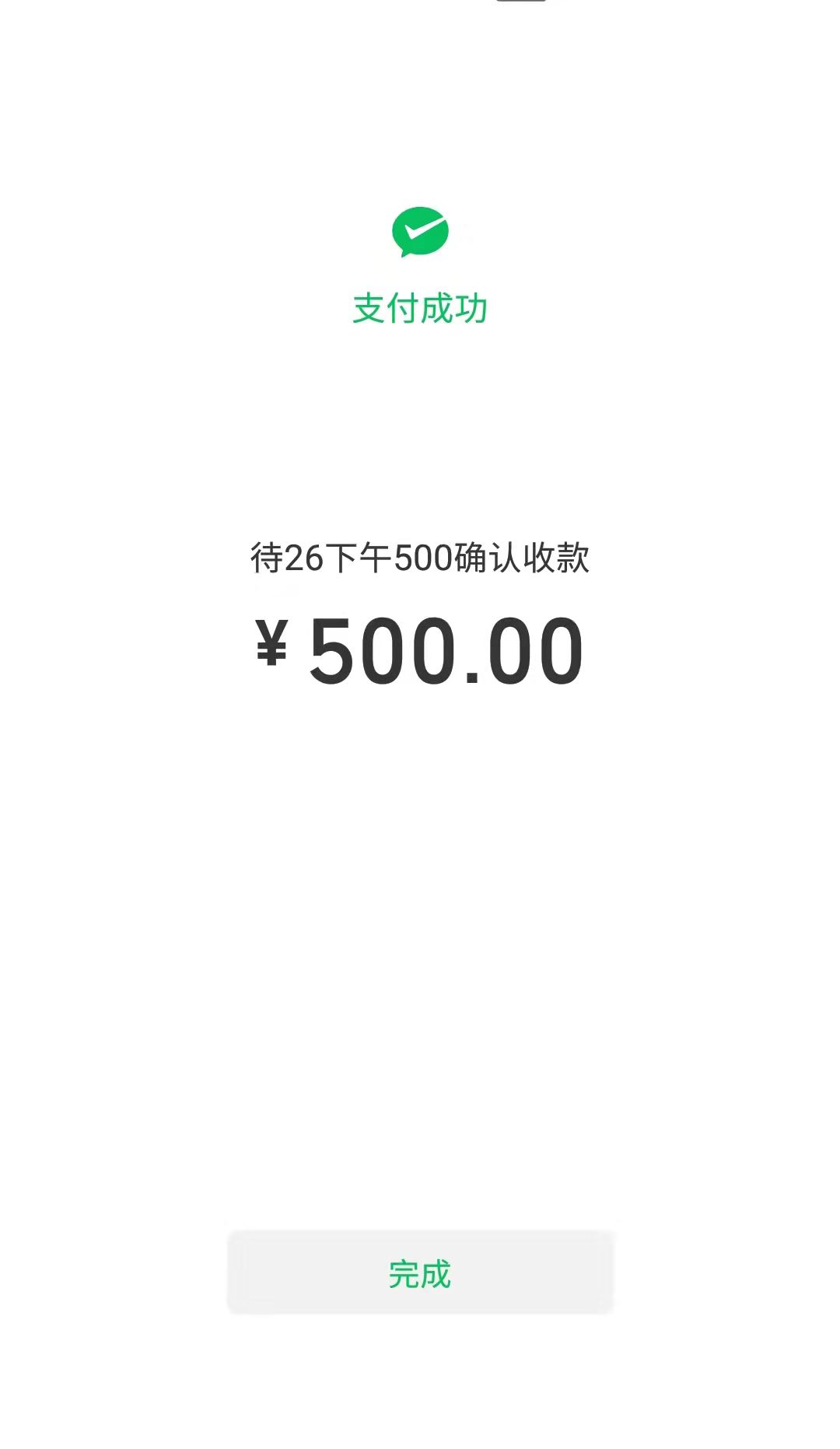Tap the 完成 button to finish

[420, 1273]
